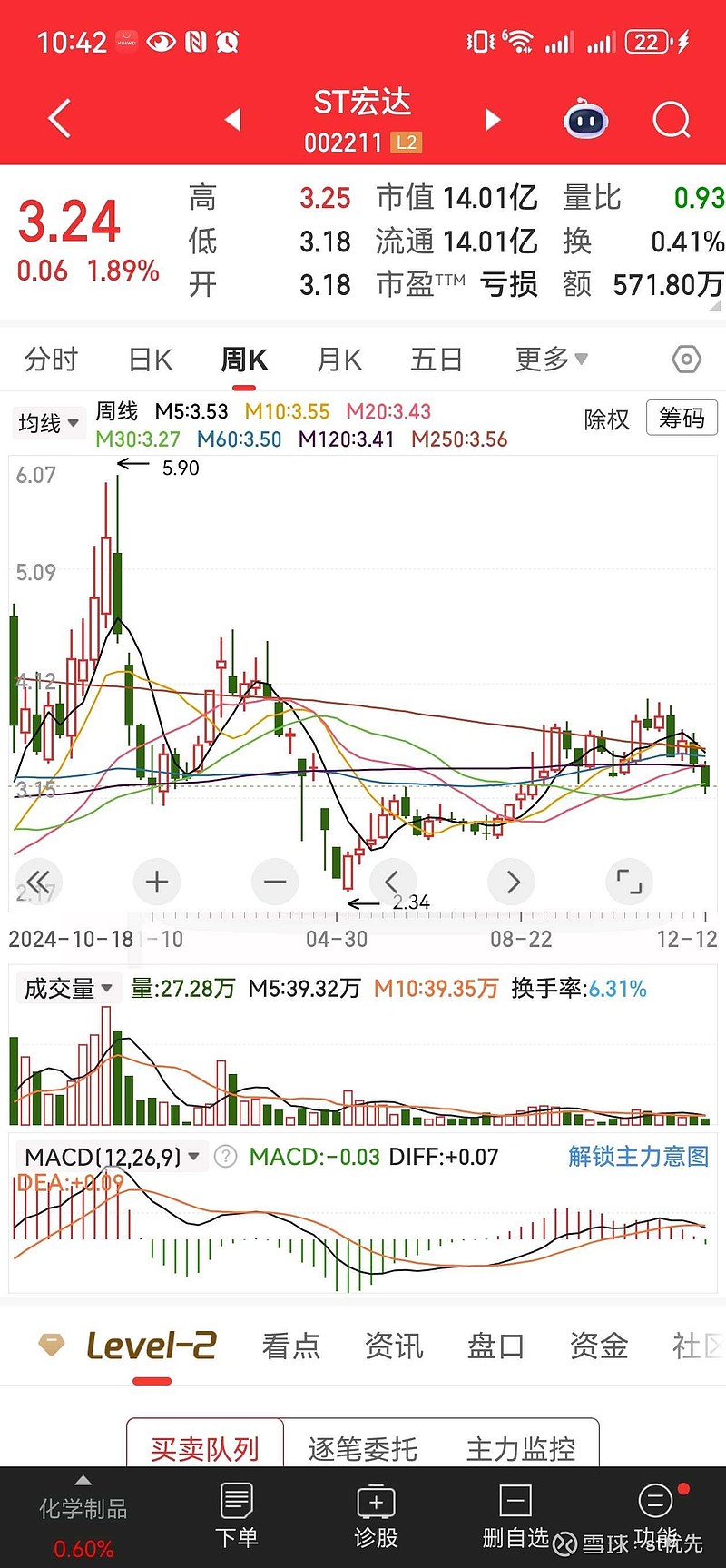Zoom out the chart with minus

(275, 882)
